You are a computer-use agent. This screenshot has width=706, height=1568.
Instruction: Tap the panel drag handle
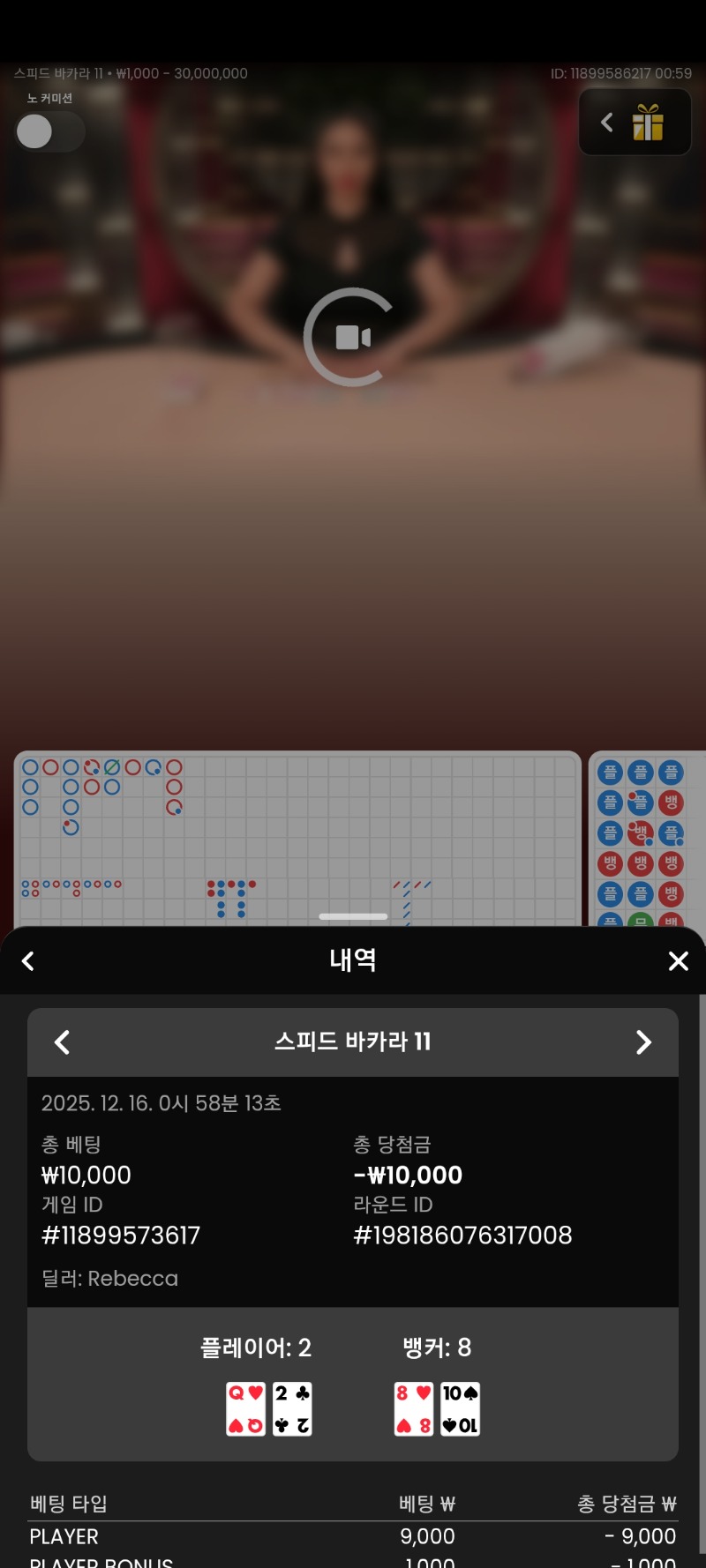coord(353,916)
